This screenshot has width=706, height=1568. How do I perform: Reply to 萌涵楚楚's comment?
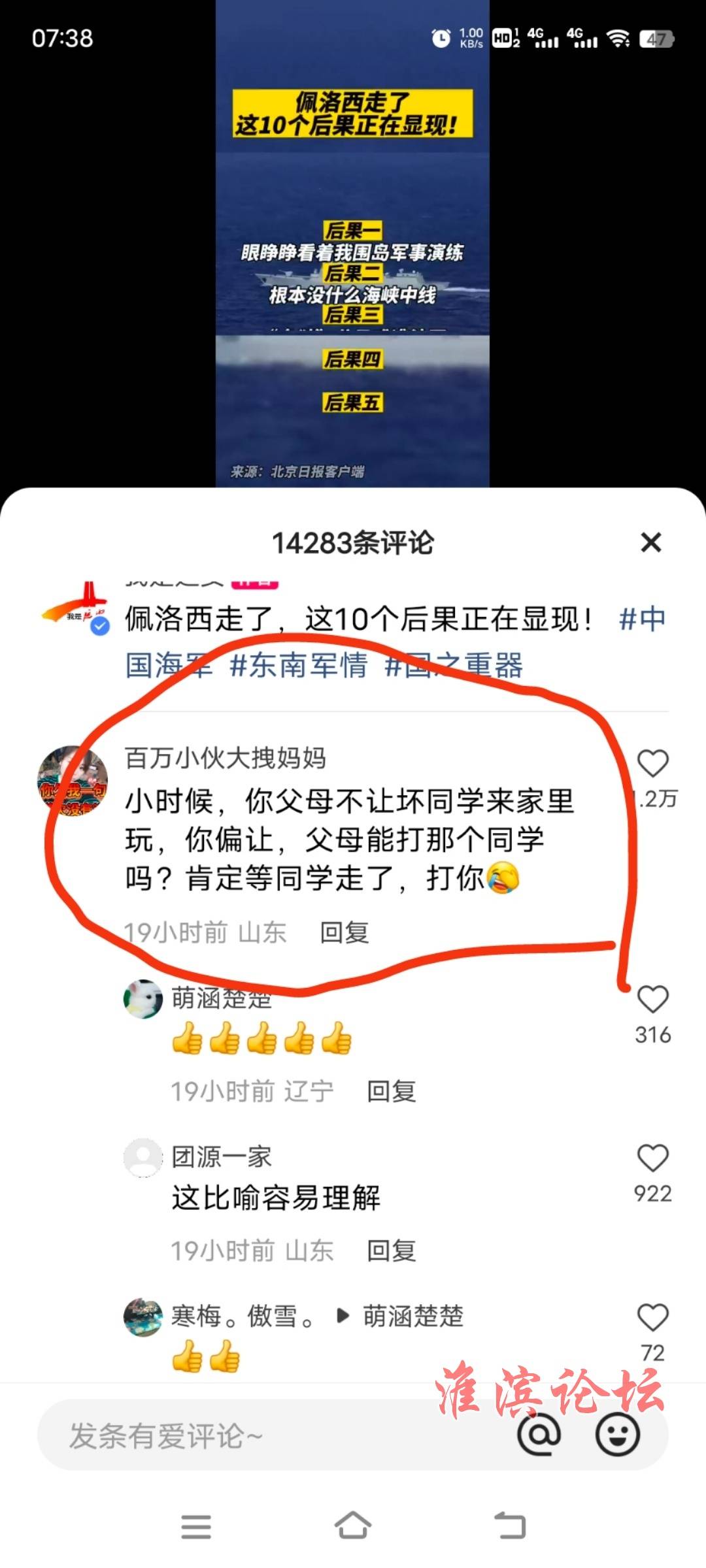[x=392, y=1091]
